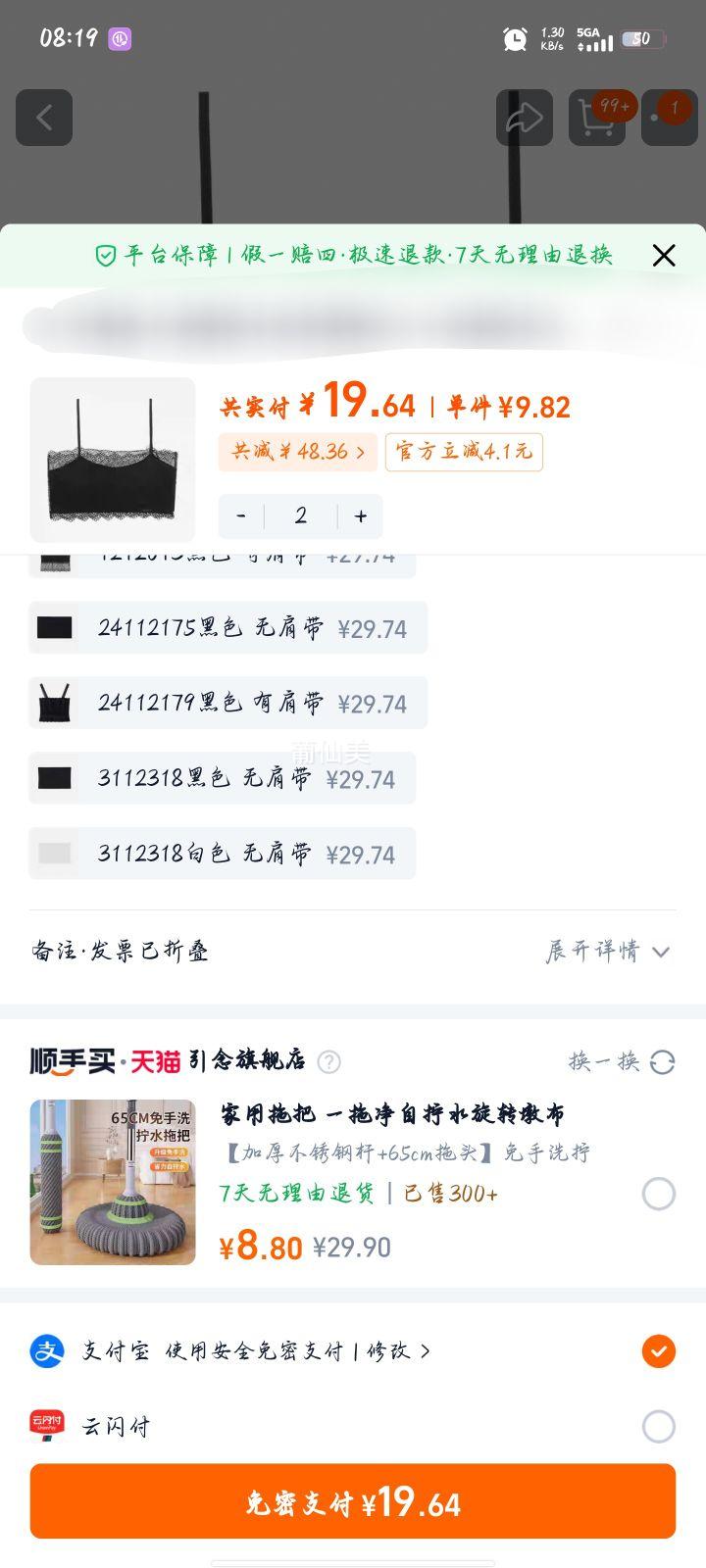Open the shopping cart with 99+ badge
The width and height of the screenshot is (706, 1568).
597,118
